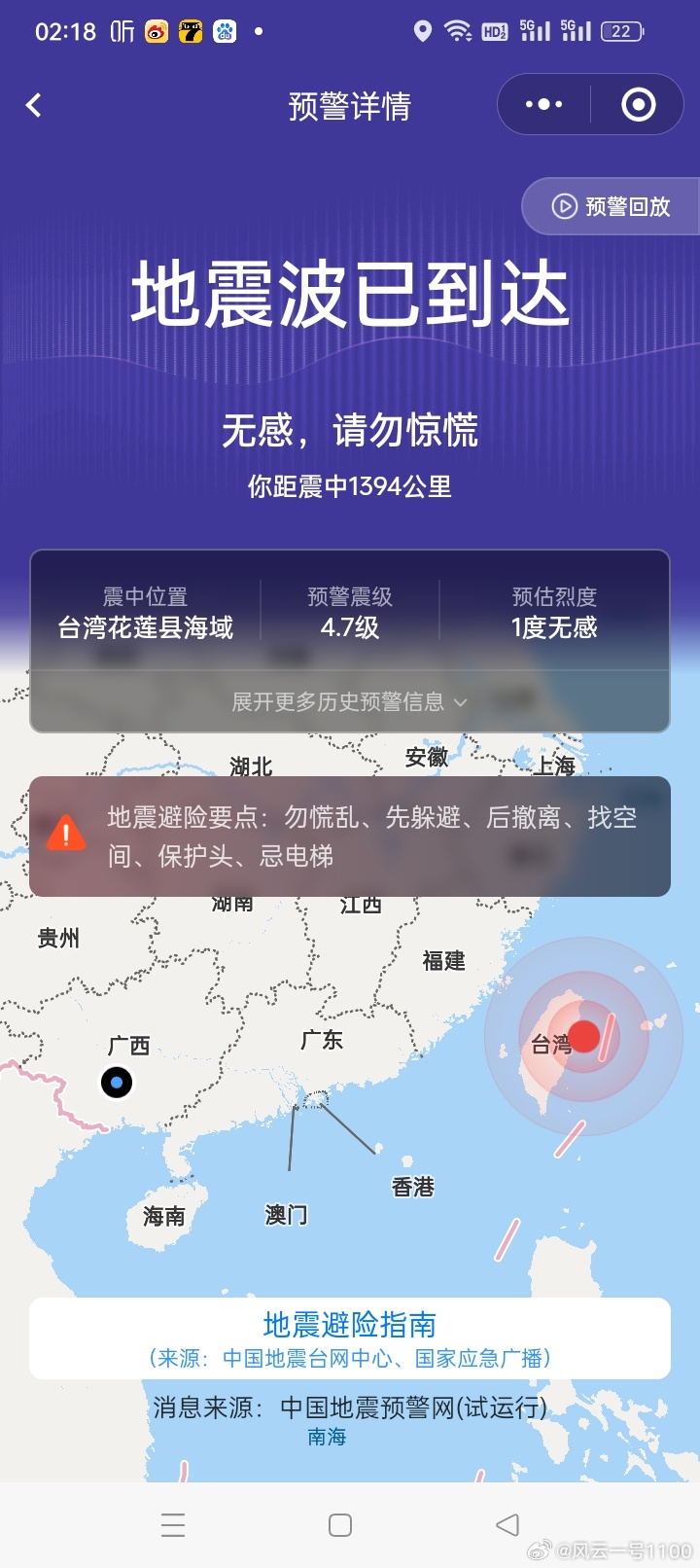
Task: Tap the system back button
Action: (507, 1524)
